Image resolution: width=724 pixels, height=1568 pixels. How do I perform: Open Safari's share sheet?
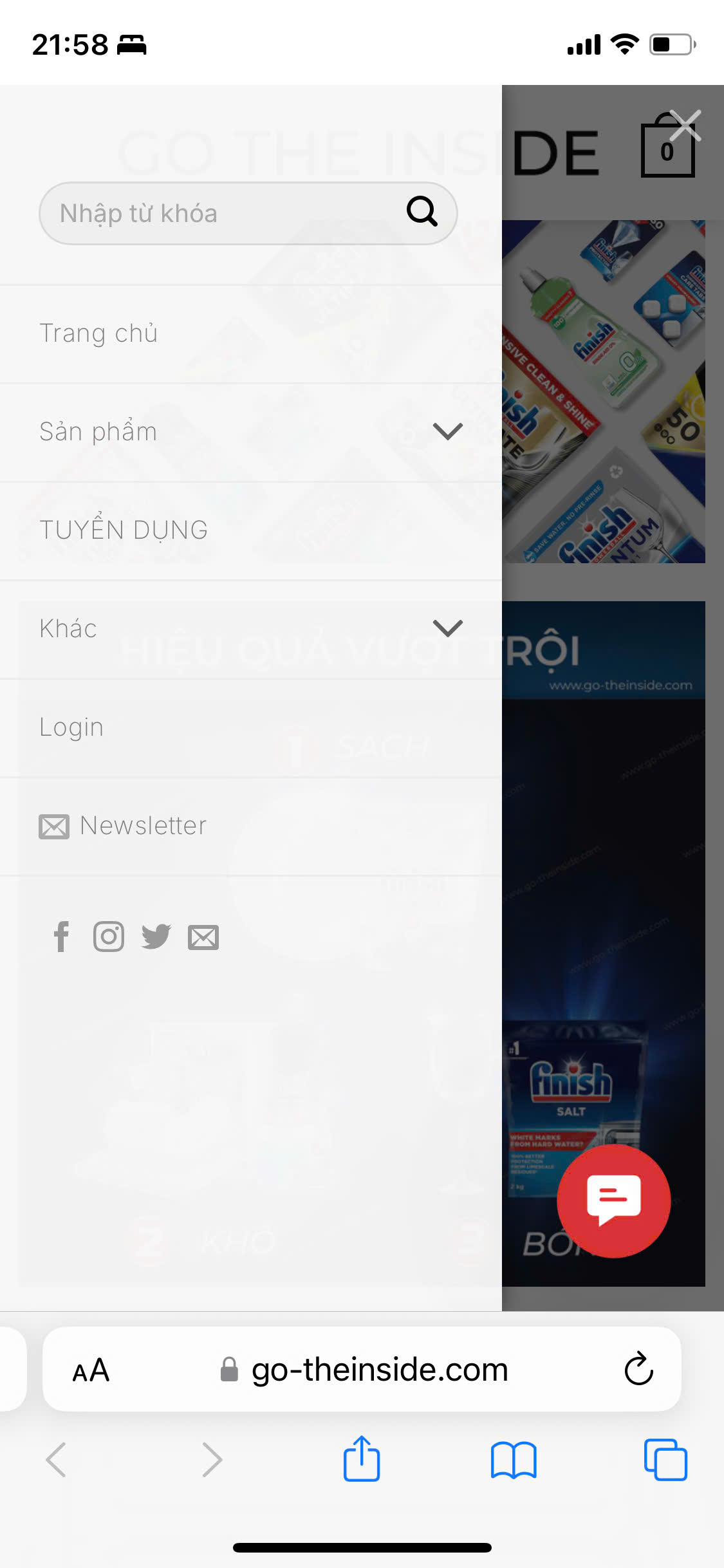pos(362,1459)
